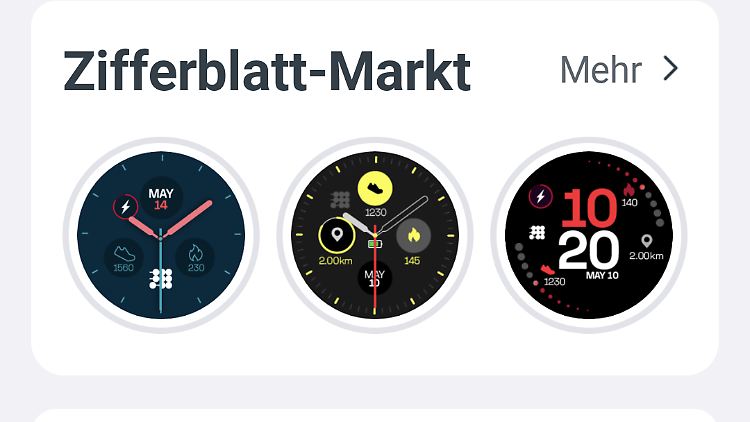Open Mehr in Zifferblatt-Markt
Image resolution: width=750 pixels, height=422 pixels.
click(619, 70)
